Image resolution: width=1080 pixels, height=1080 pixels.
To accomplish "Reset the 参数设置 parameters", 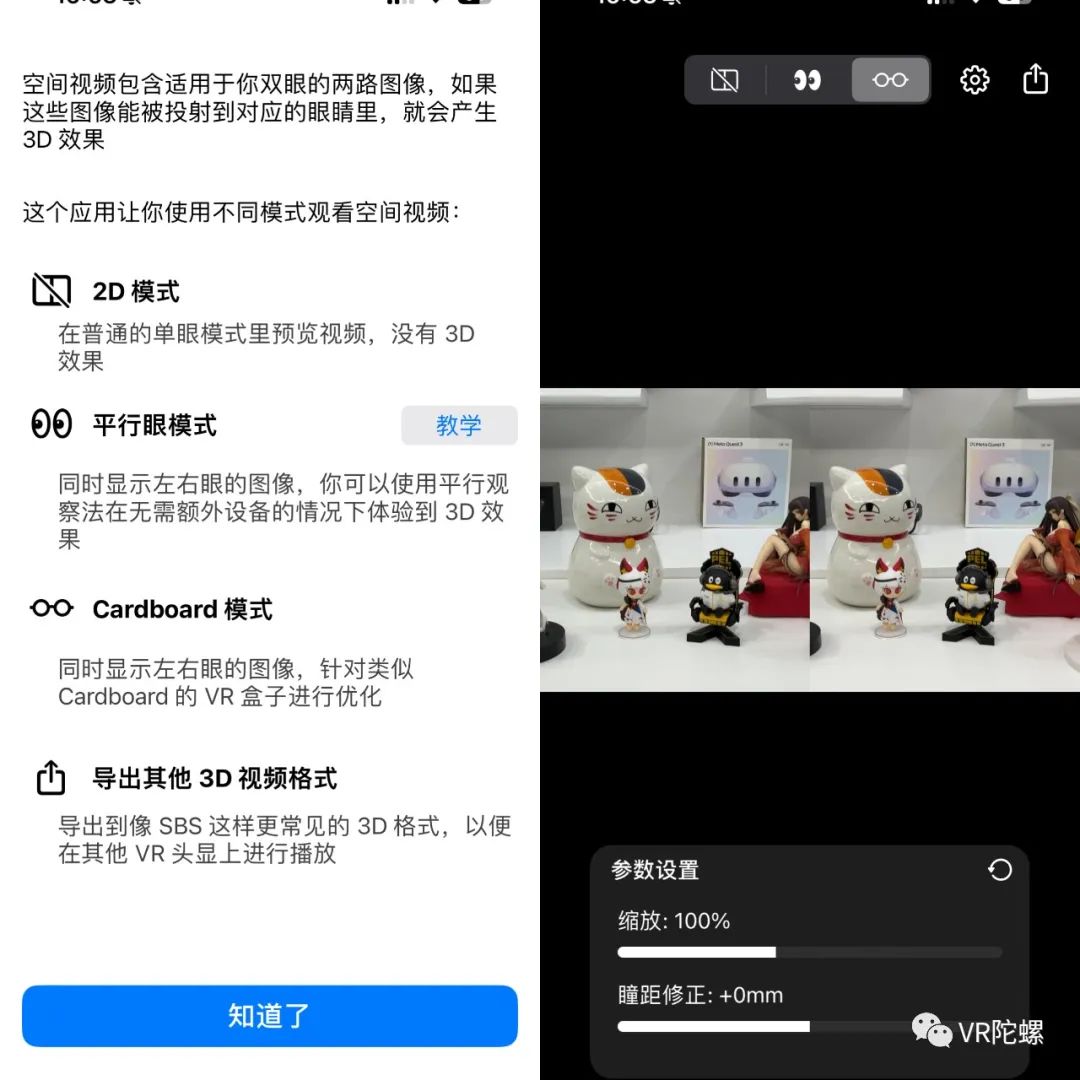I will (1000, 870).
